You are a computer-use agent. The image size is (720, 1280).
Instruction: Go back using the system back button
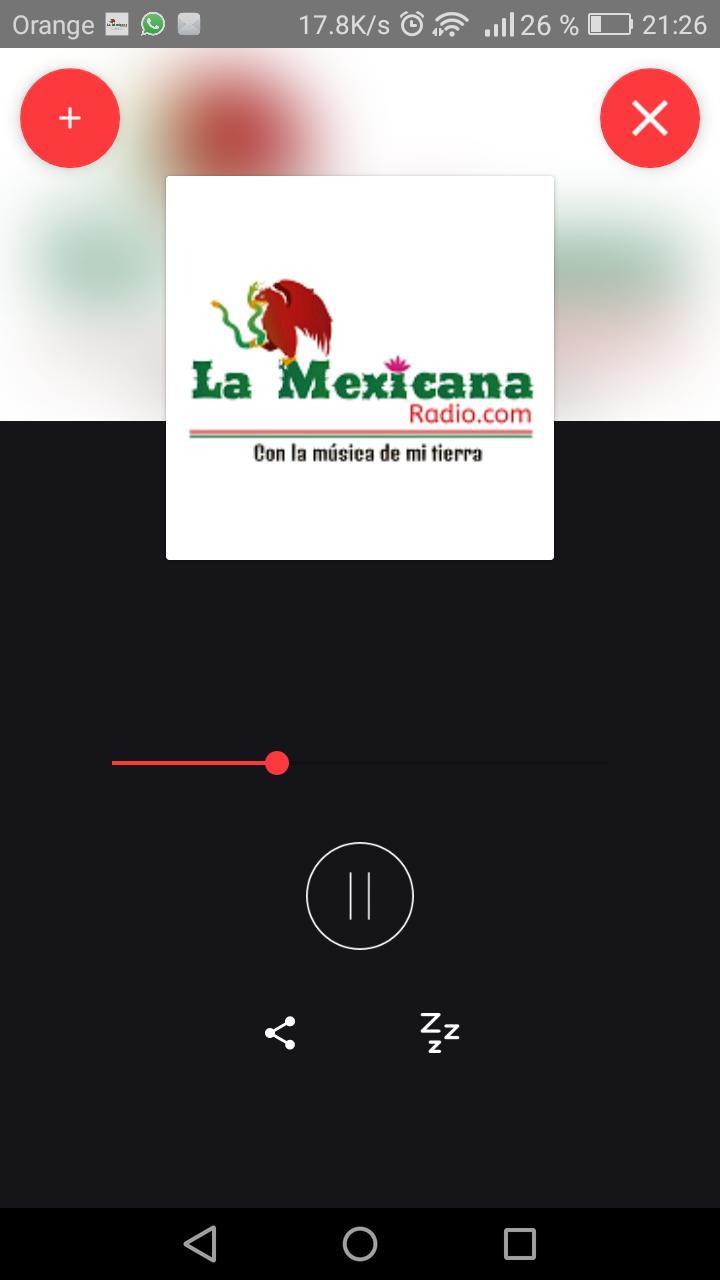pos(200,1243)
